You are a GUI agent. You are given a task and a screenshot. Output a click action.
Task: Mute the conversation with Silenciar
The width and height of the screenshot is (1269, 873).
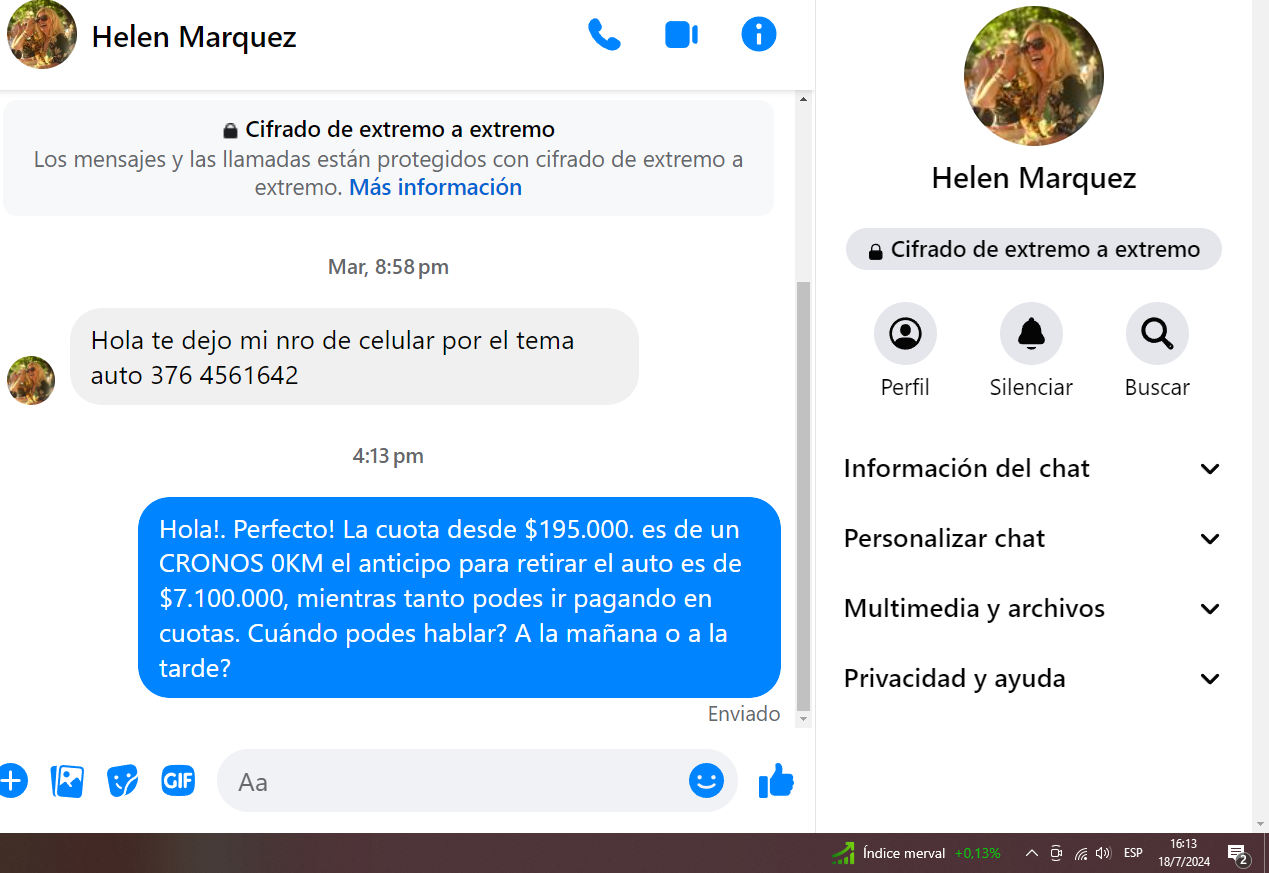click(x=1031, y=334)
